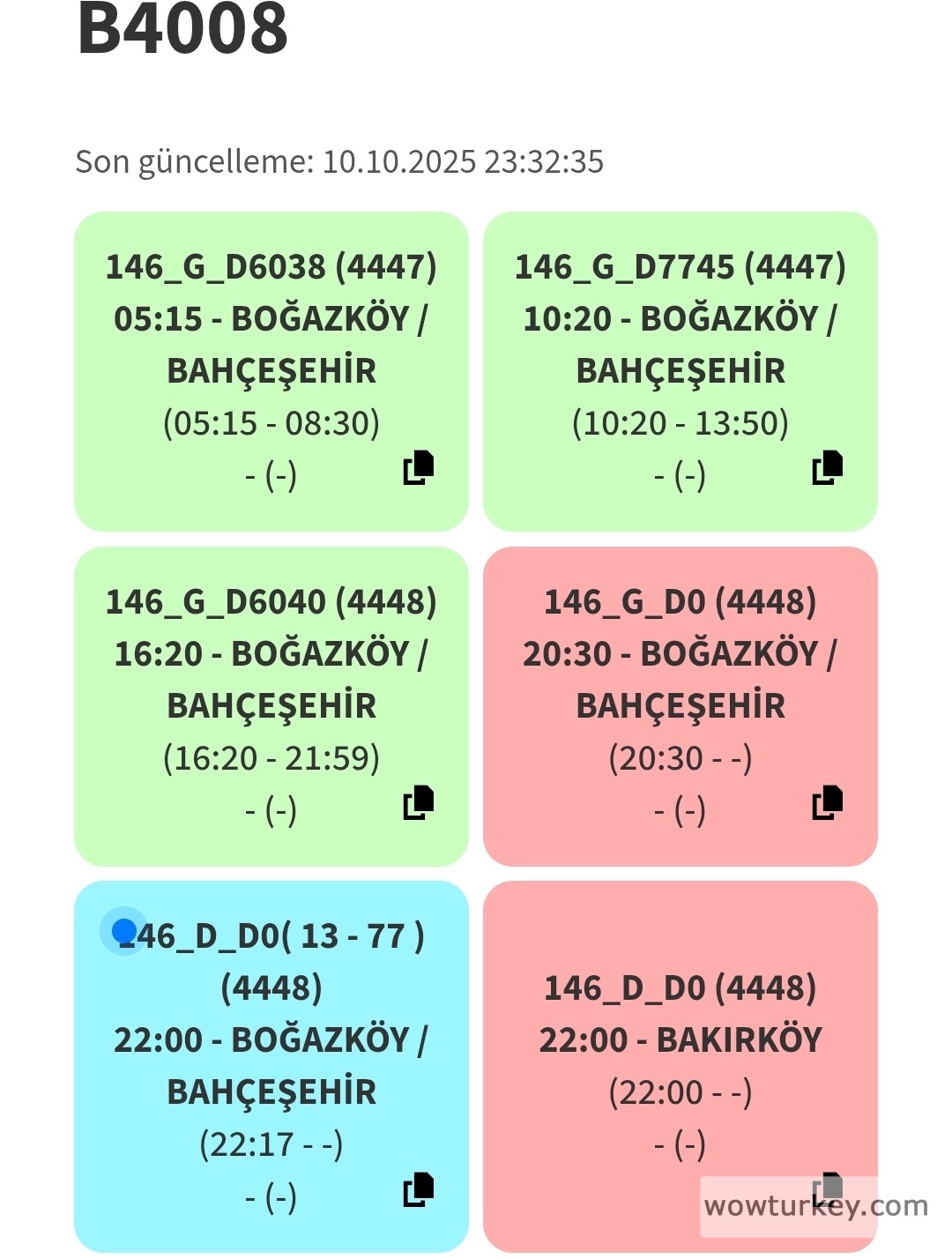The image size is (952, 1259).
Task: Select the red 146_G_D0 (4448) duty card
Action: [x=680, y=704]
